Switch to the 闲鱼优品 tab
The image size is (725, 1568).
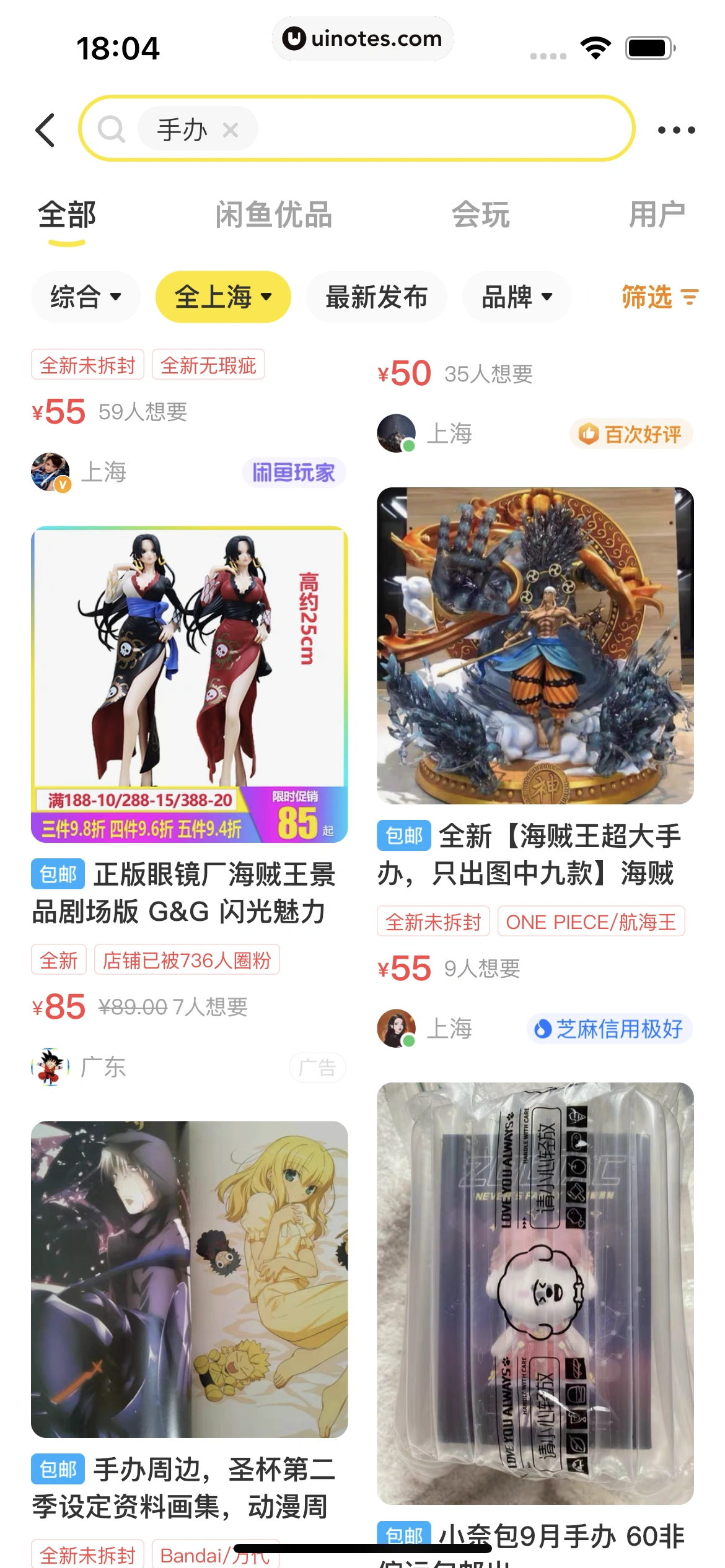point(273,216)
